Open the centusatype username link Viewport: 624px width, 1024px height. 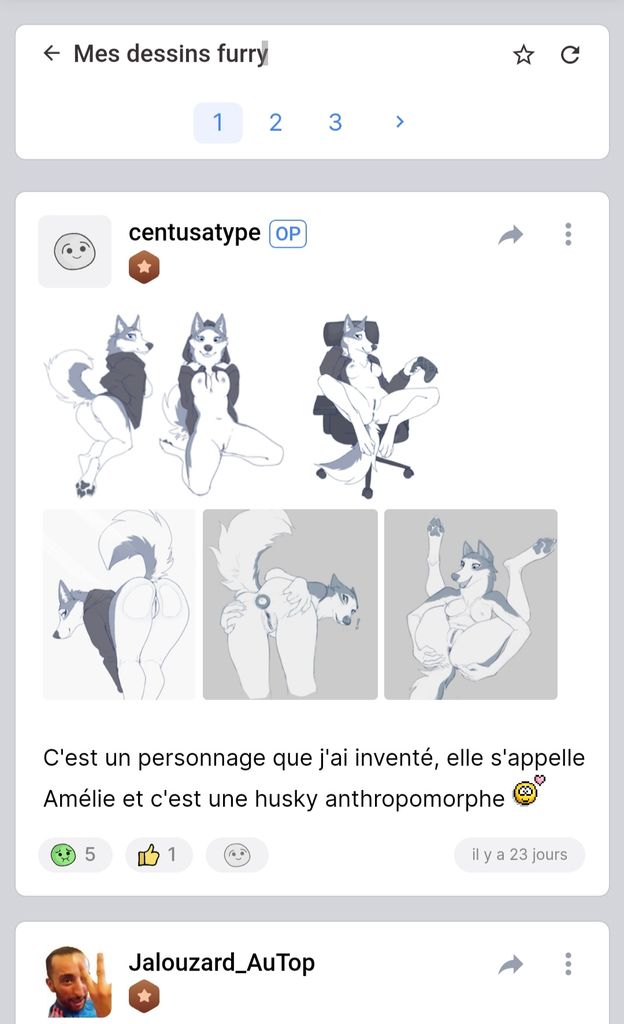pyautogui.click(x=194, y=233)
